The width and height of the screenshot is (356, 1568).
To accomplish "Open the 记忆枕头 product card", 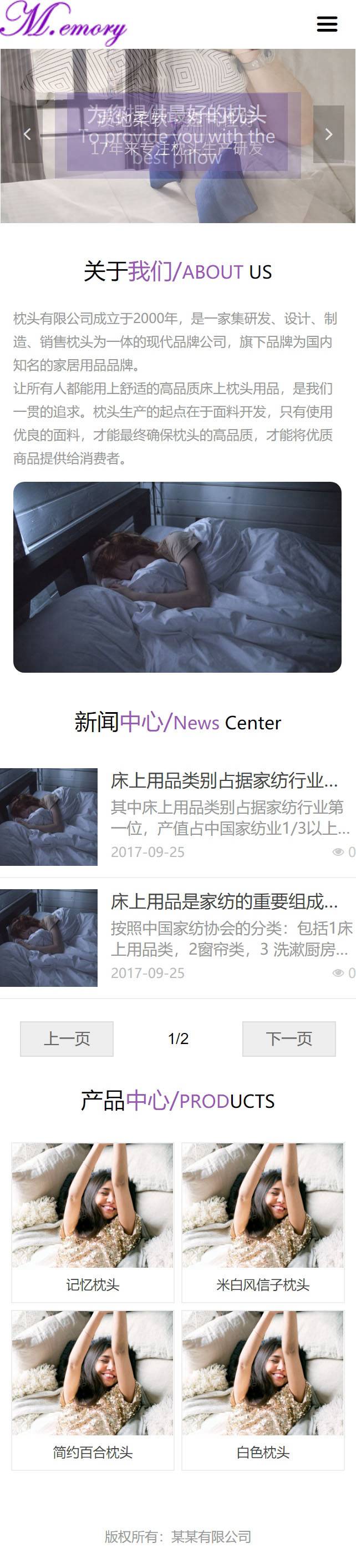I will click(93, 1222).
